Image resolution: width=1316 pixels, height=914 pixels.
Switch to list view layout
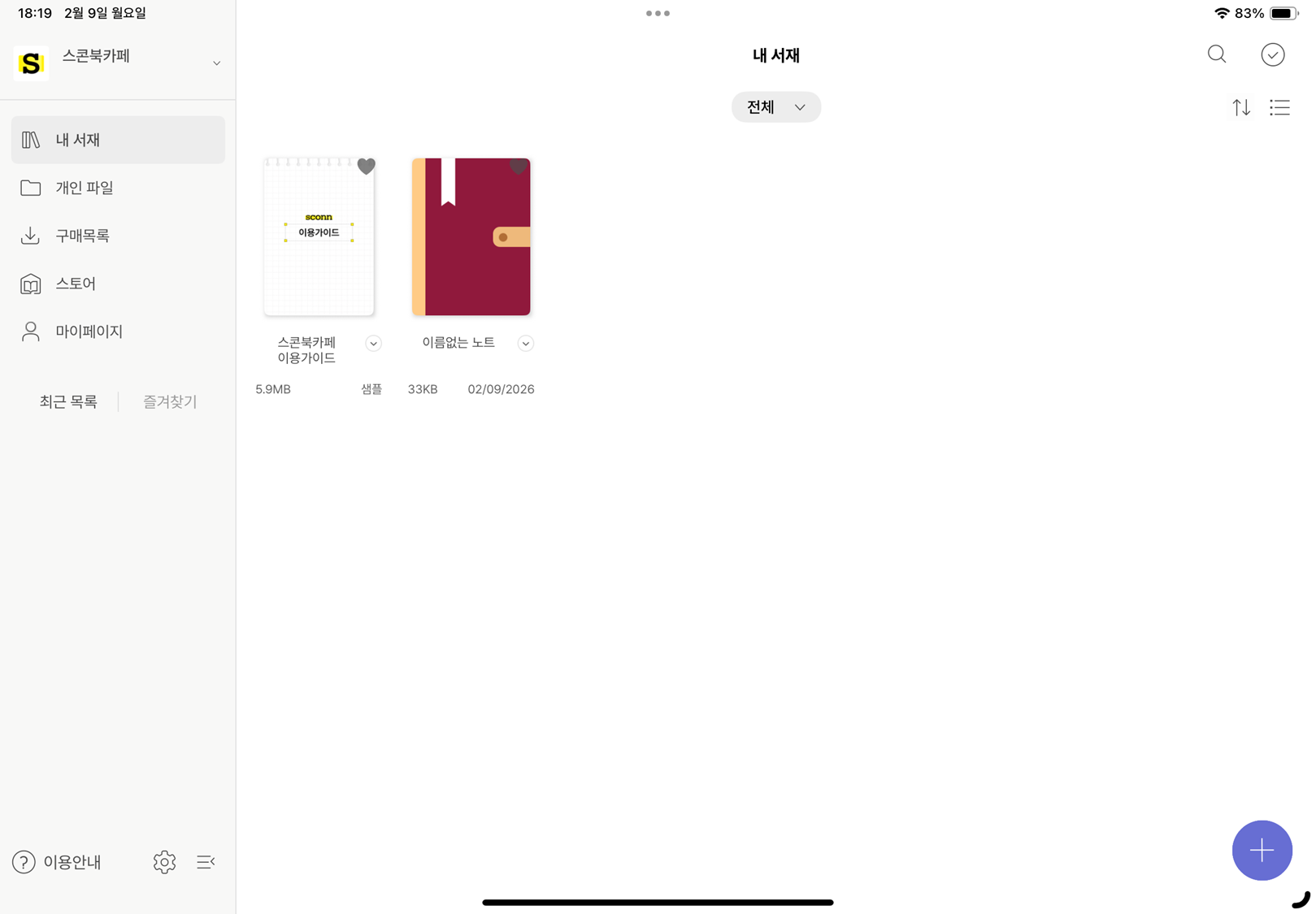(1279, 107)
